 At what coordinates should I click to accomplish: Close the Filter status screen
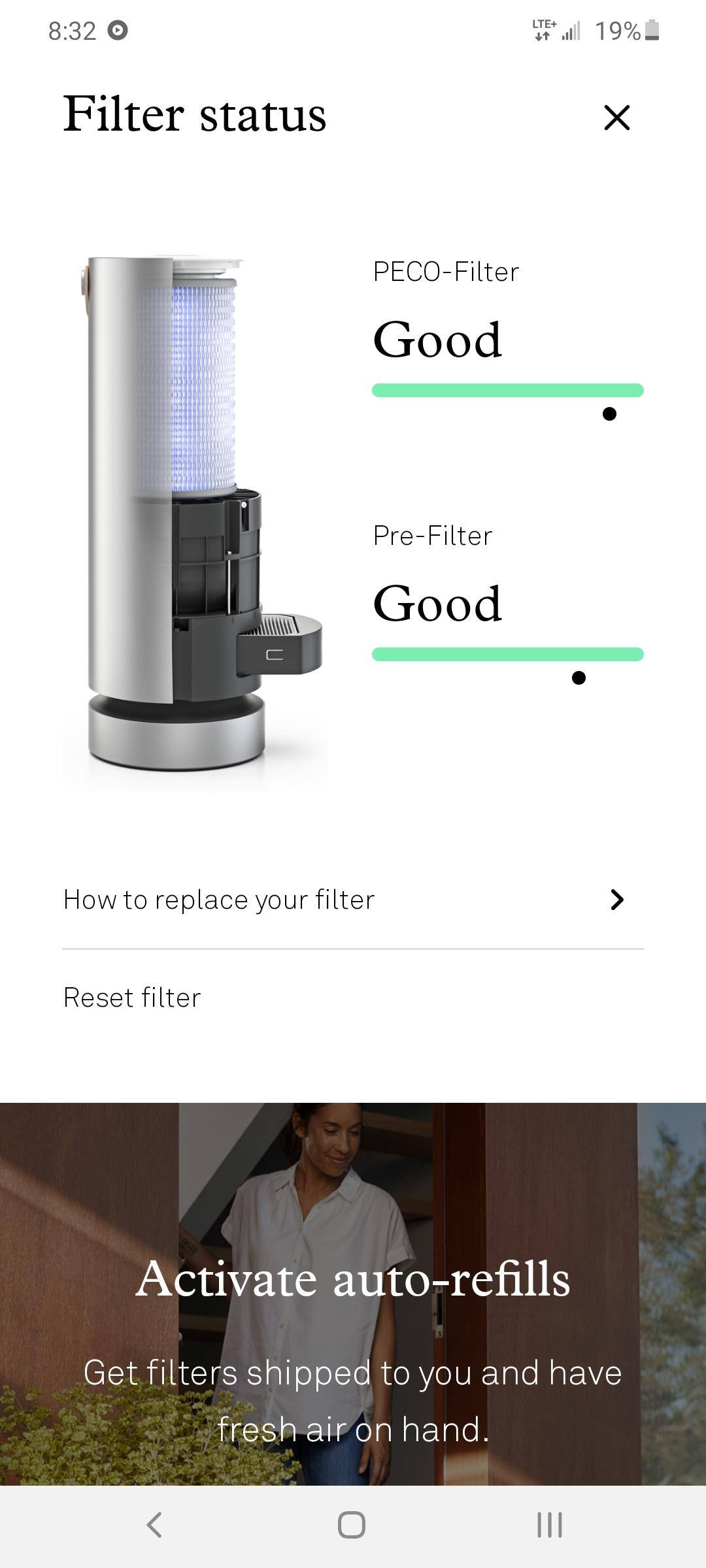tap(616, 118)
